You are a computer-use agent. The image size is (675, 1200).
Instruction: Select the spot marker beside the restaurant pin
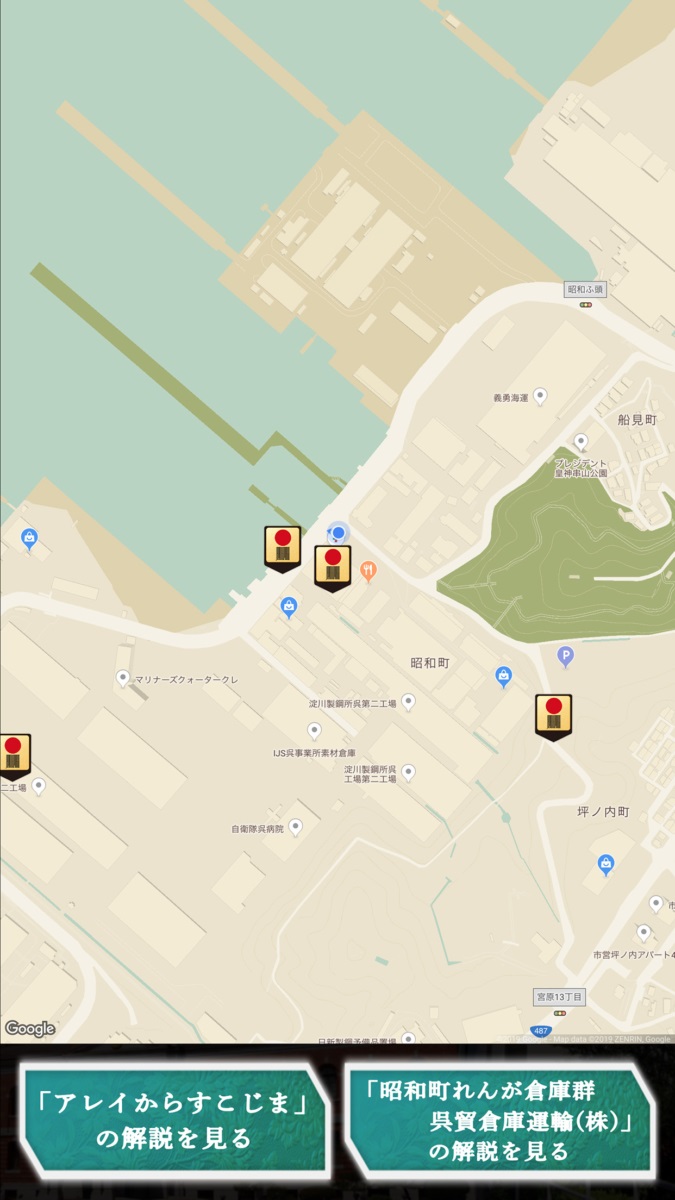[333, 568]
